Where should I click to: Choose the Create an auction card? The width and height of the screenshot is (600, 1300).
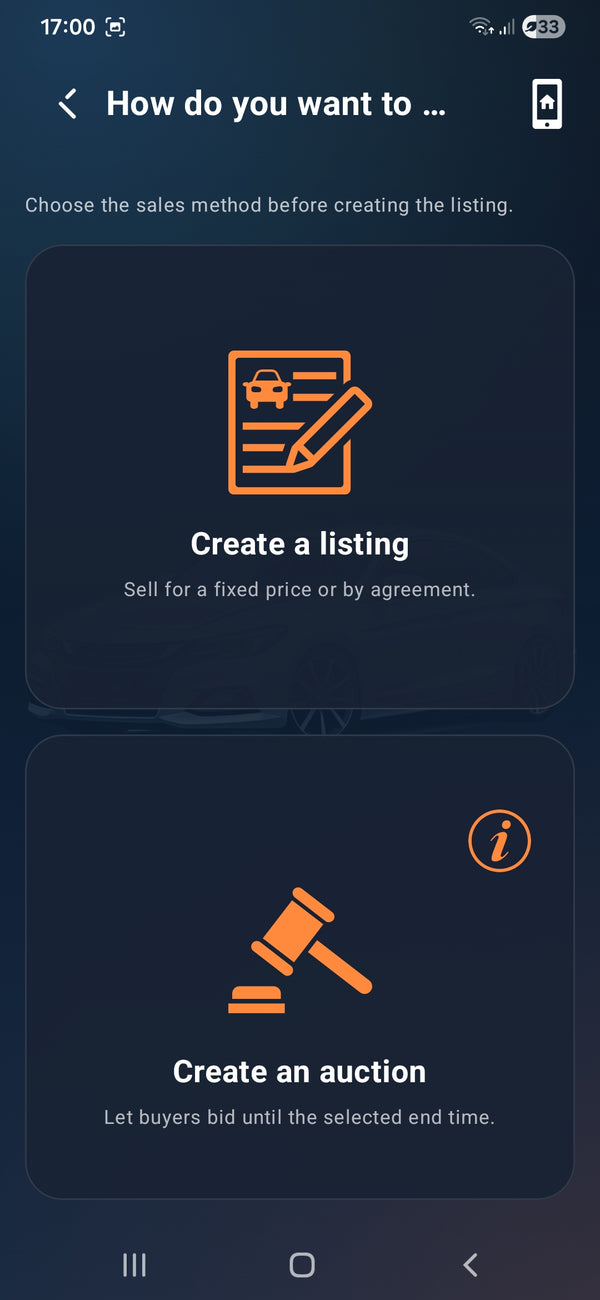(300, 967)
